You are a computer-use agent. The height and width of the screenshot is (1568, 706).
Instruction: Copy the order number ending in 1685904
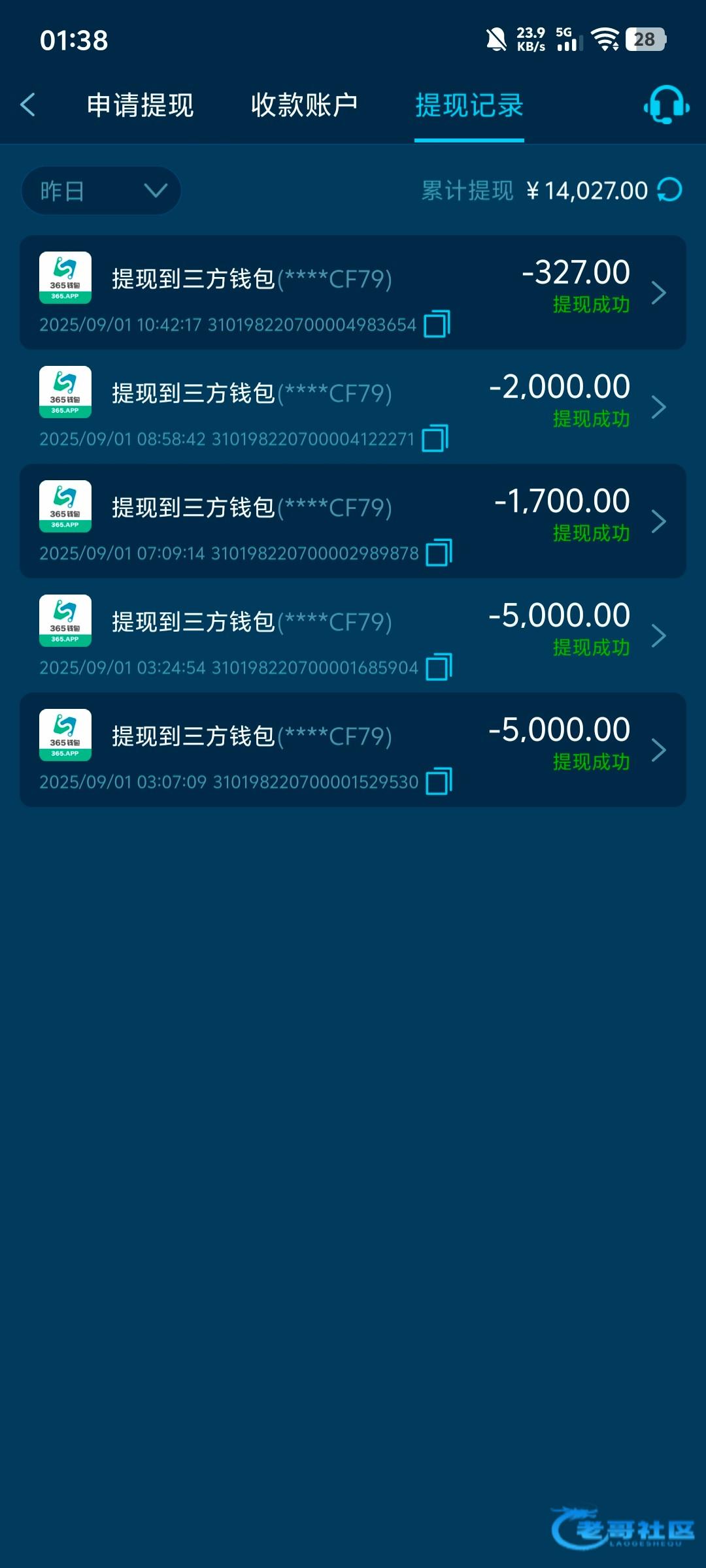tap(439, 667)
